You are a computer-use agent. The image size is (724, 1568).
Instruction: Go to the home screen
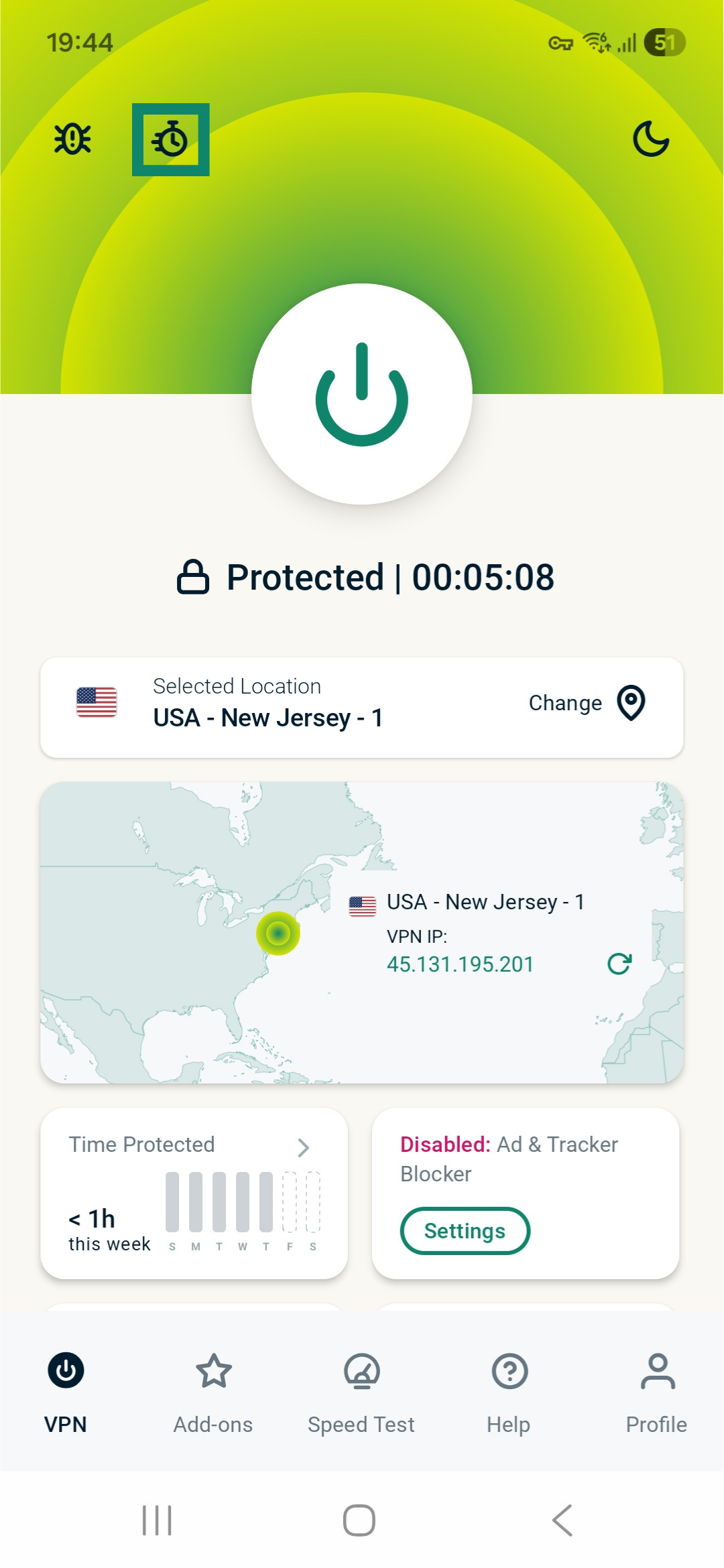[359, 1520]
